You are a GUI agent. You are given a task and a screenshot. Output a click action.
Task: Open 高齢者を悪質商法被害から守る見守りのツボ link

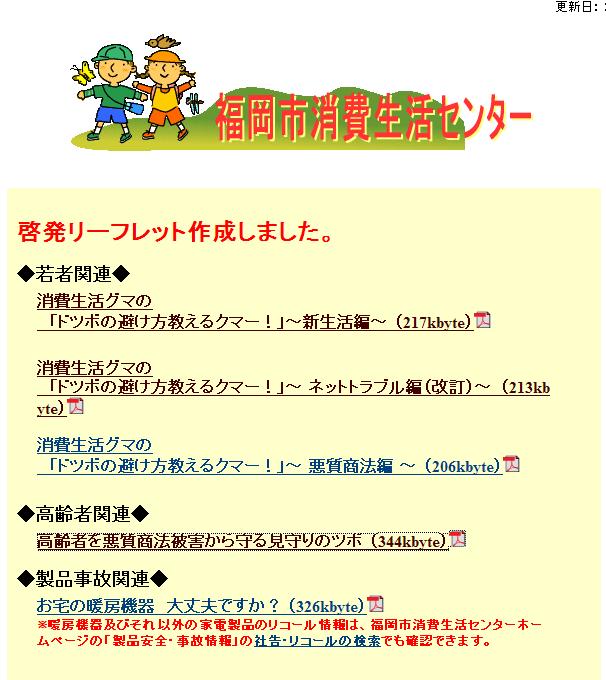[x=240, y=541]
